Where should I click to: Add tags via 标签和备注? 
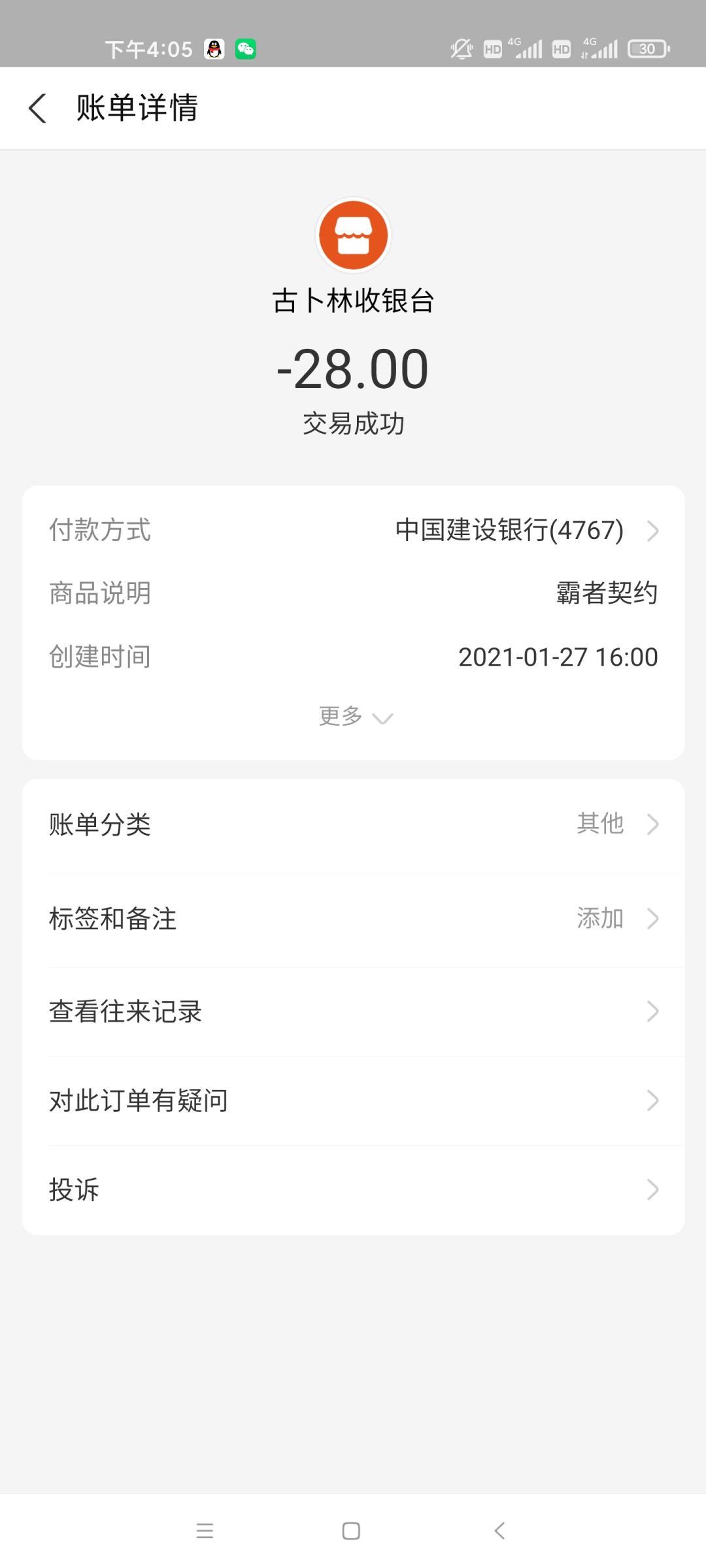353,919
